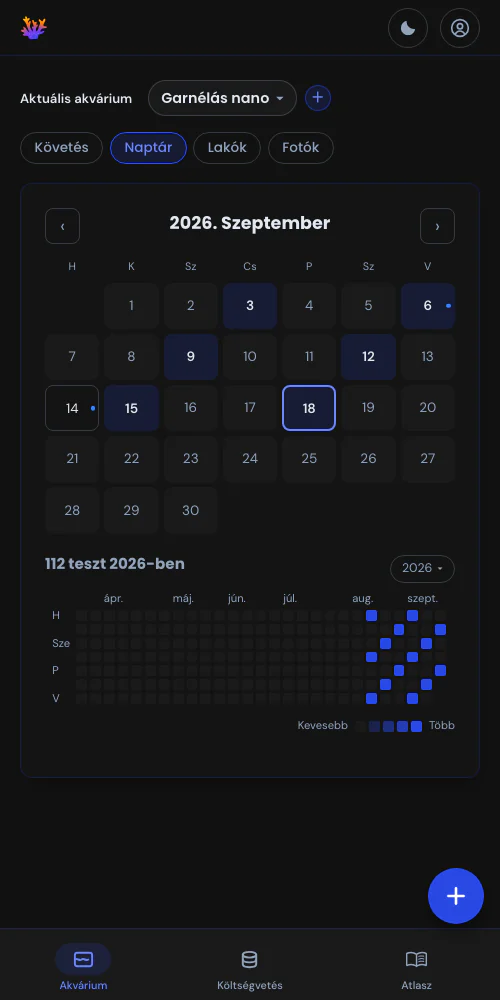The image size is (500, 1000).
Task: Select the Akvárium bottom tab
Action: click(84, 968)
